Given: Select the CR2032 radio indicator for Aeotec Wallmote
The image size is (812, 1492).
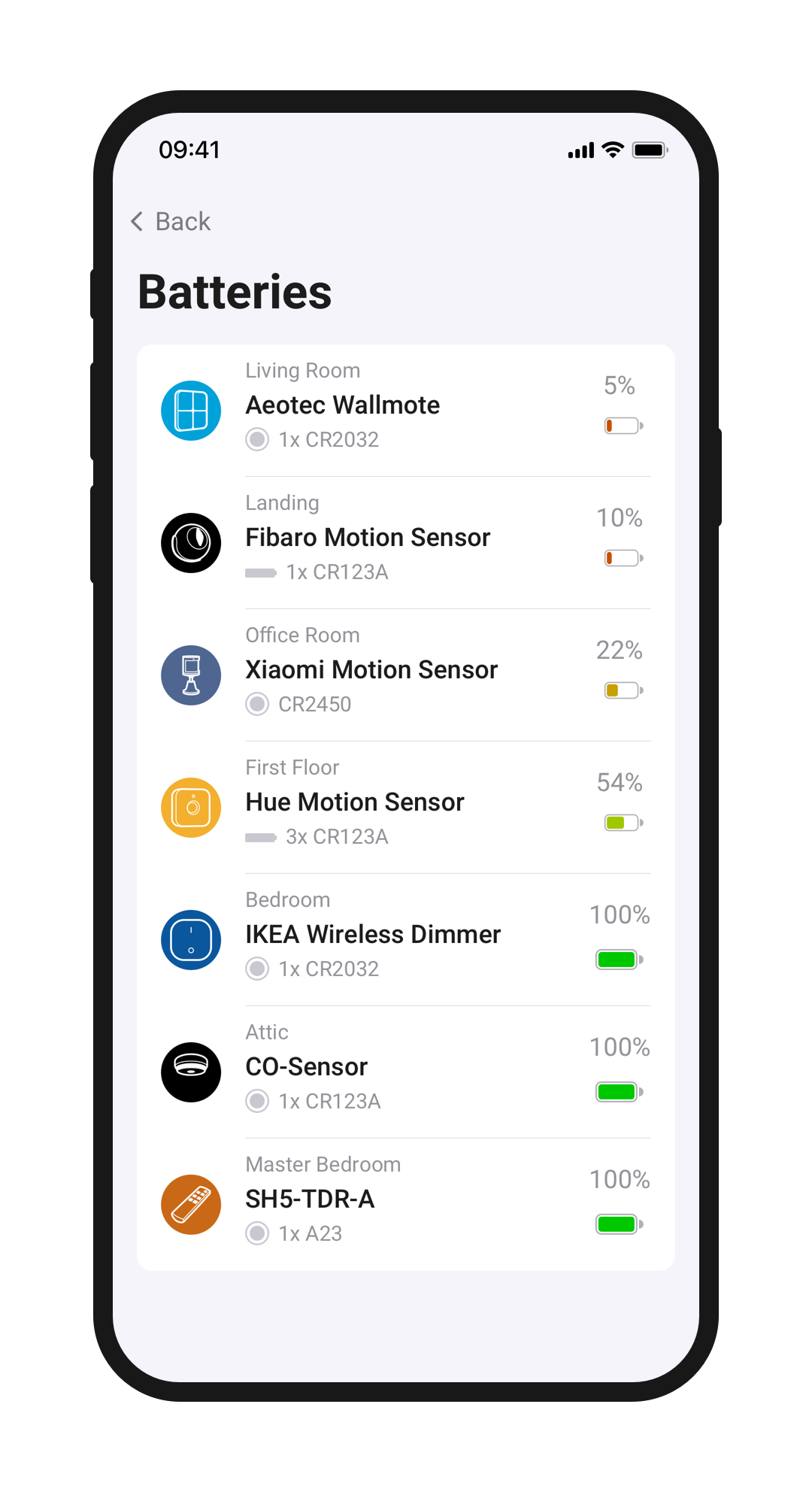Looking at the screenshot, I should (x=256, y=439).
